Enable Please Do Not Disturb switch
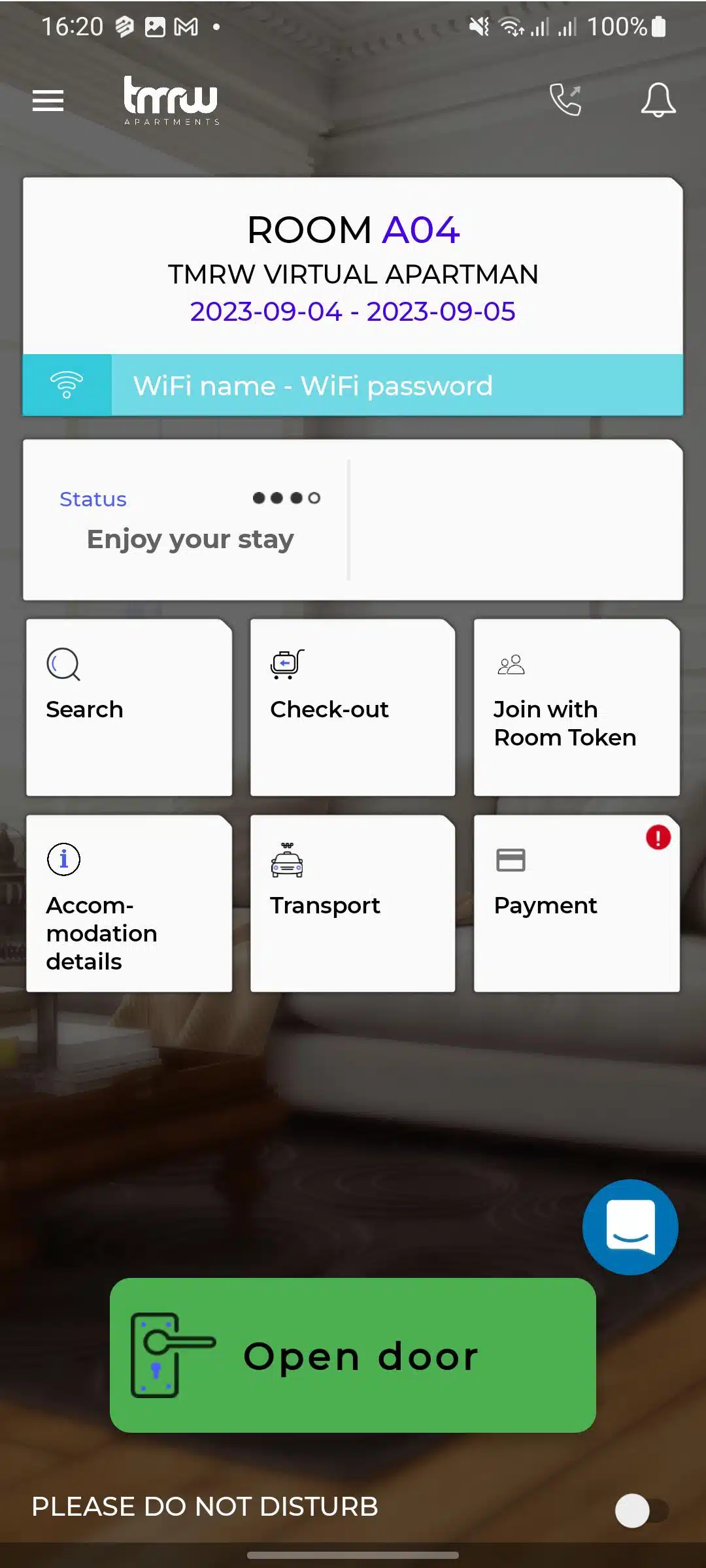The width and height of the screenshot is (706, 1568). coord(641,1511)
